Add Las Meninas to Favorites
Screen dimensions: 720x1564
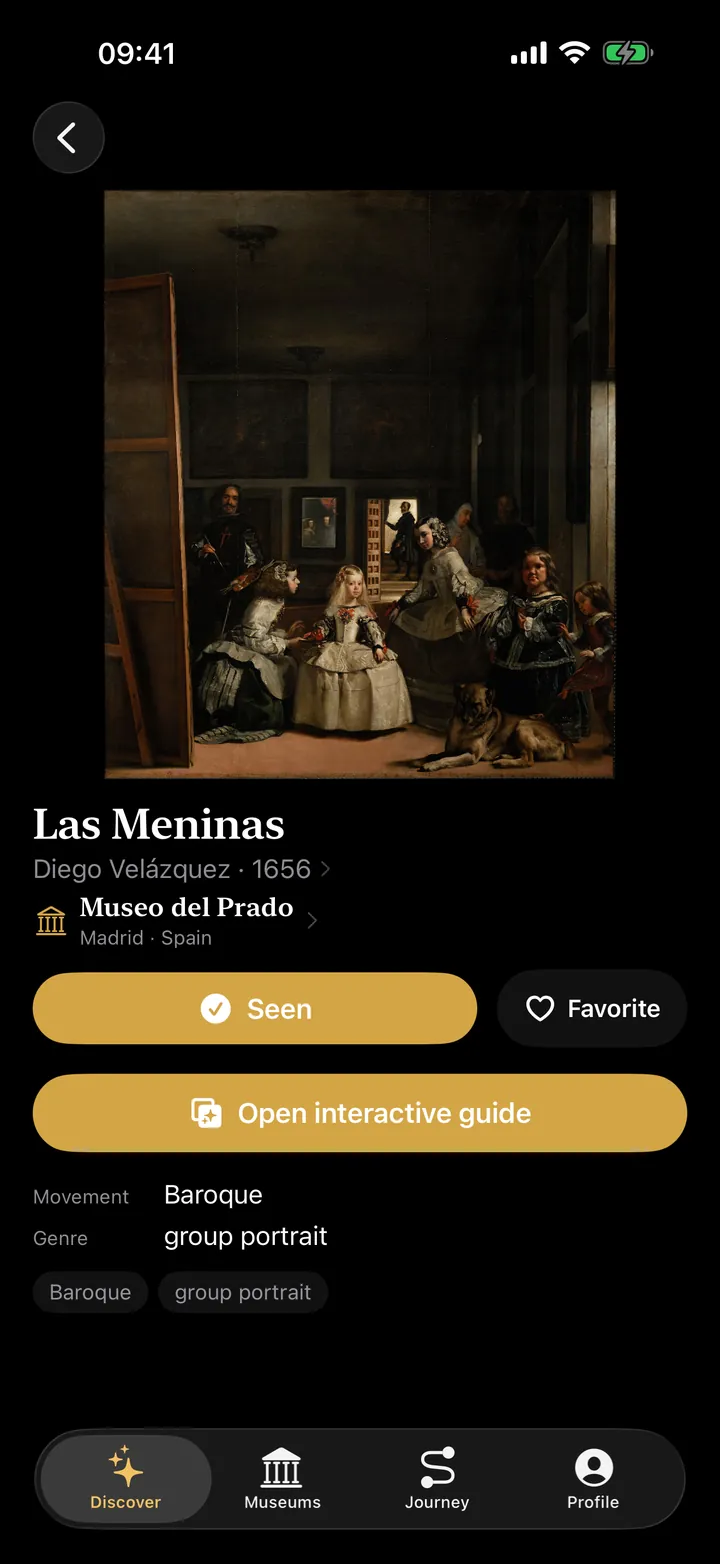592,1009
